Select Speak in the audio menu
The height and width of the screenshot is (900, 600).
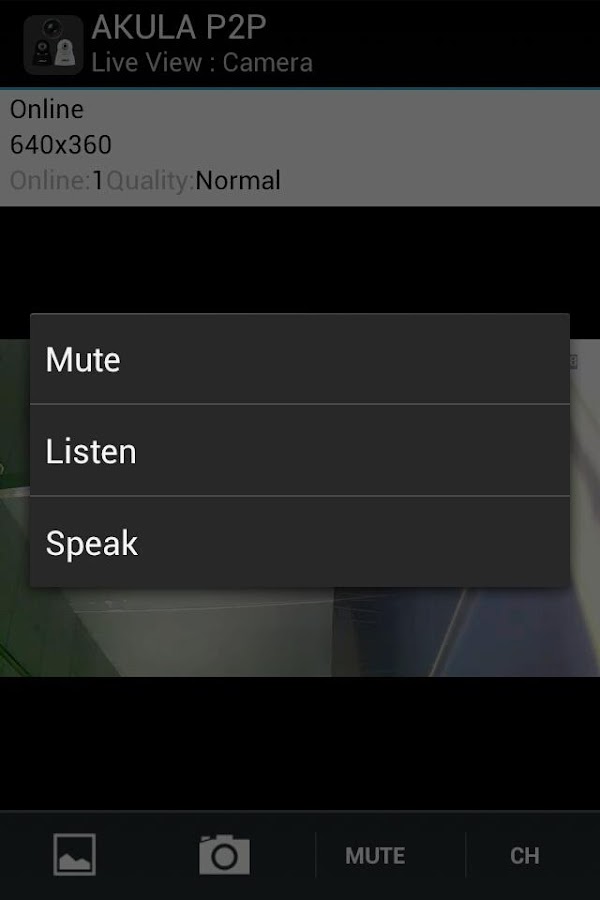click(300, 543)
